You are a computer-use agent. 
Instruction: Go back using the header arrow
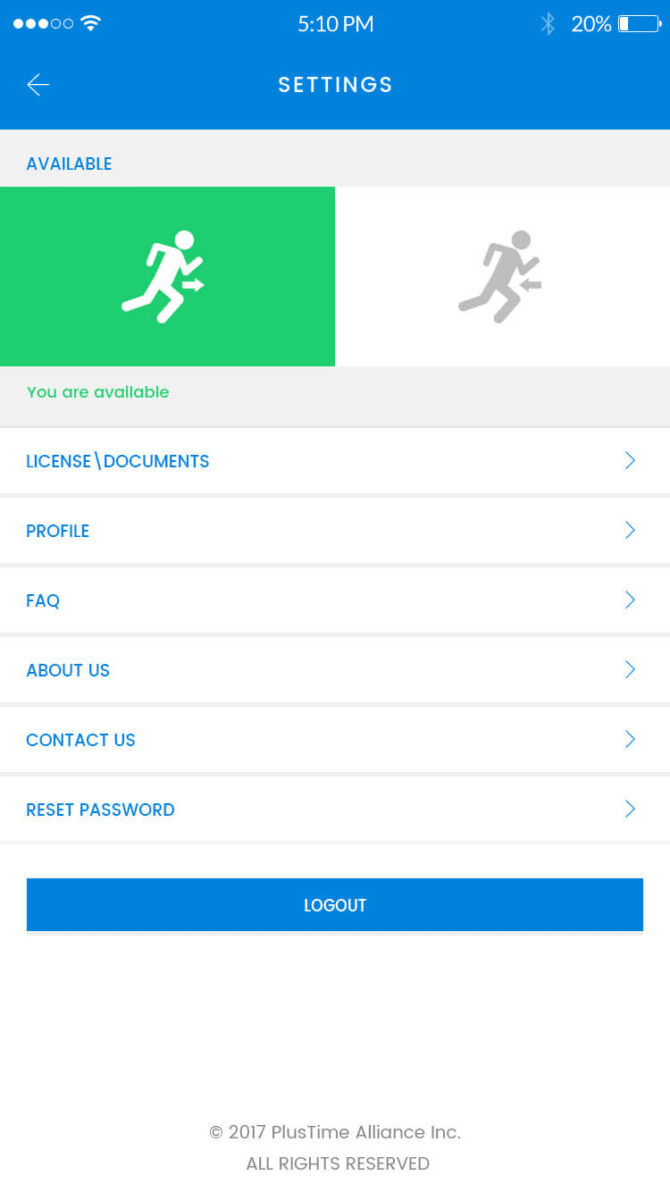[38, 85]
